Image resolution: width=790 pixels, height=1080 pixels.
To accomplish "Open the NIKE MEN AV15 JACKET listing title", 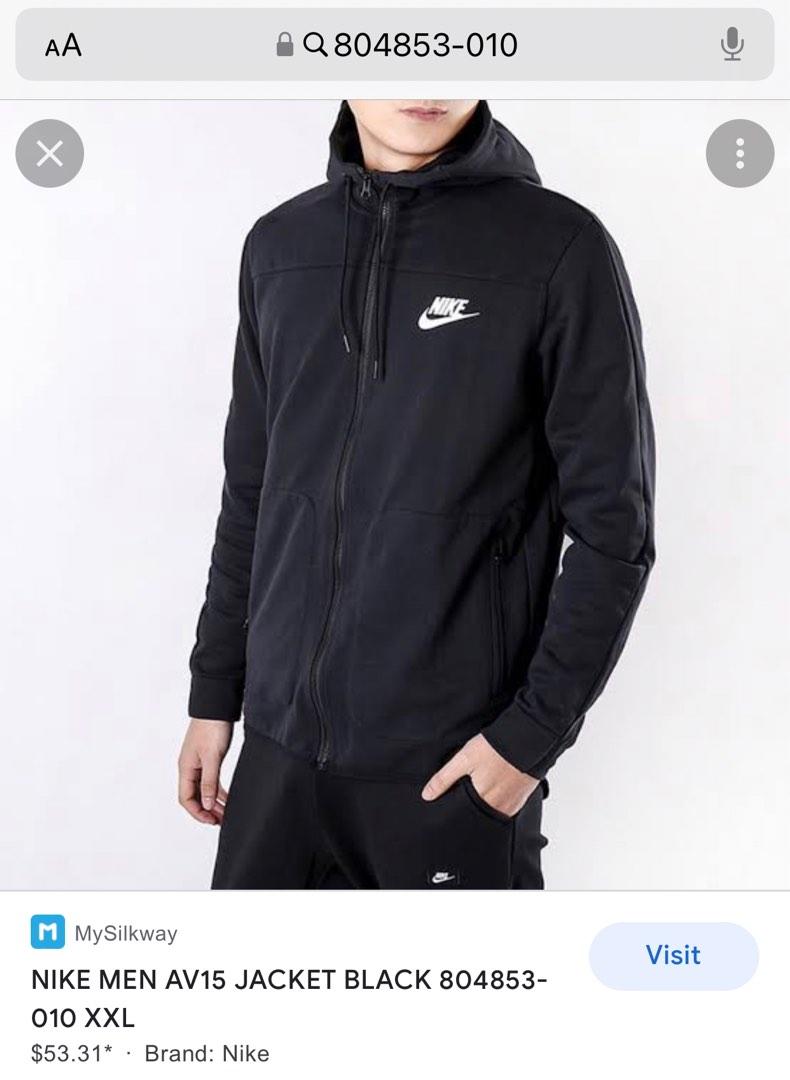I will point(290,998).
